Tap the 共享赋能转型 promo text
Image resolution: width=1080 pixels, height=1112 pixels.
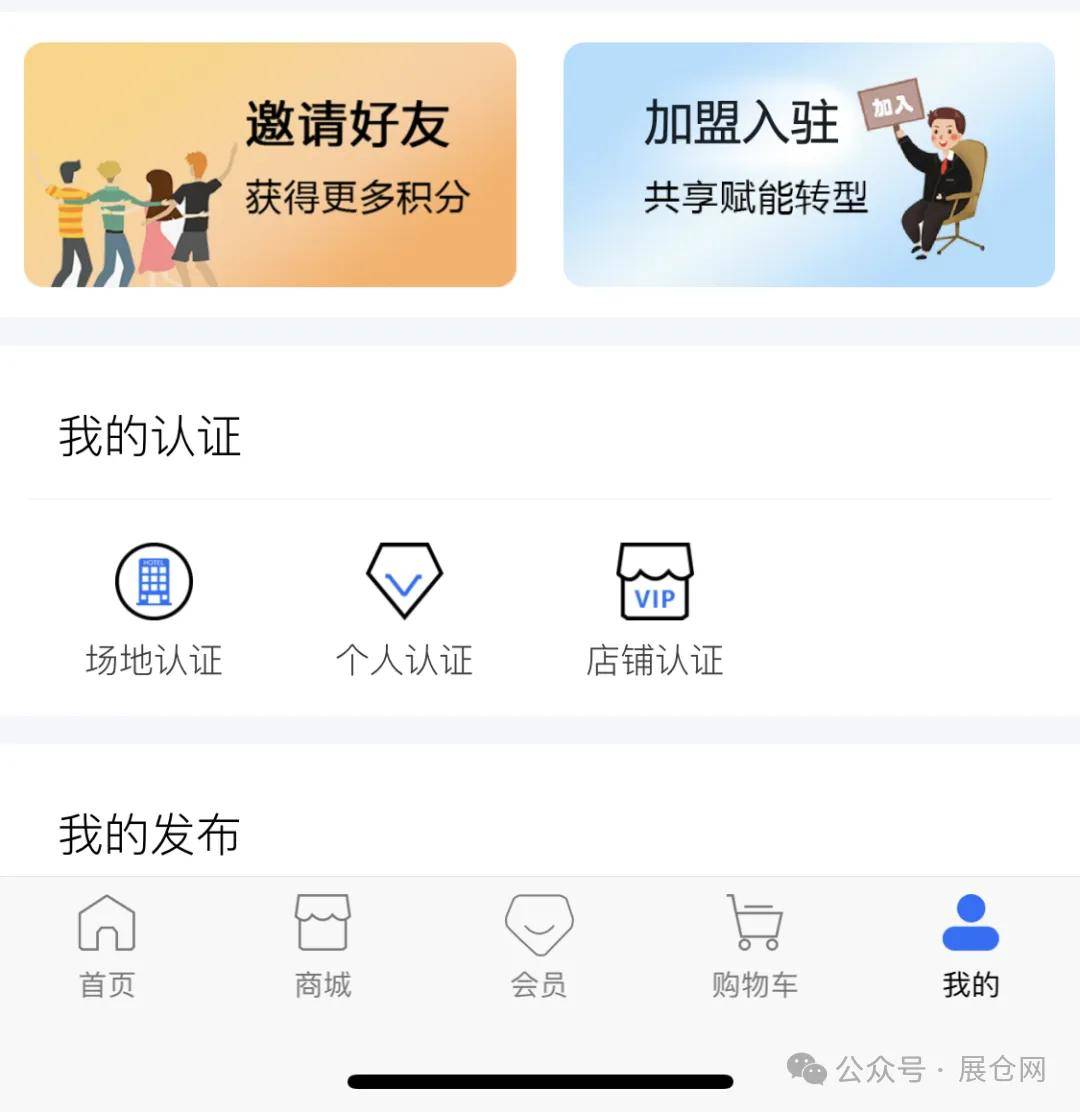point(757,200)
